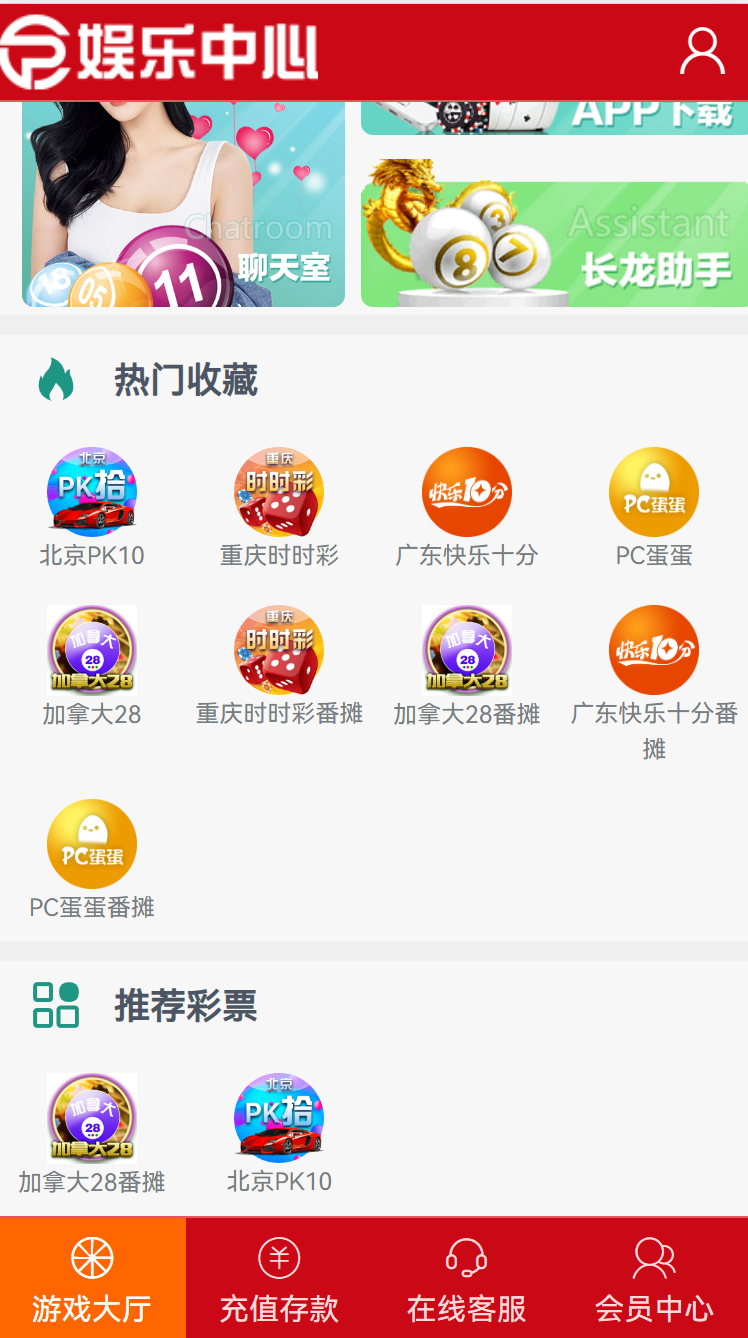
Task: Select 重庆时时彩 game
Action: (x=279, y=508)
